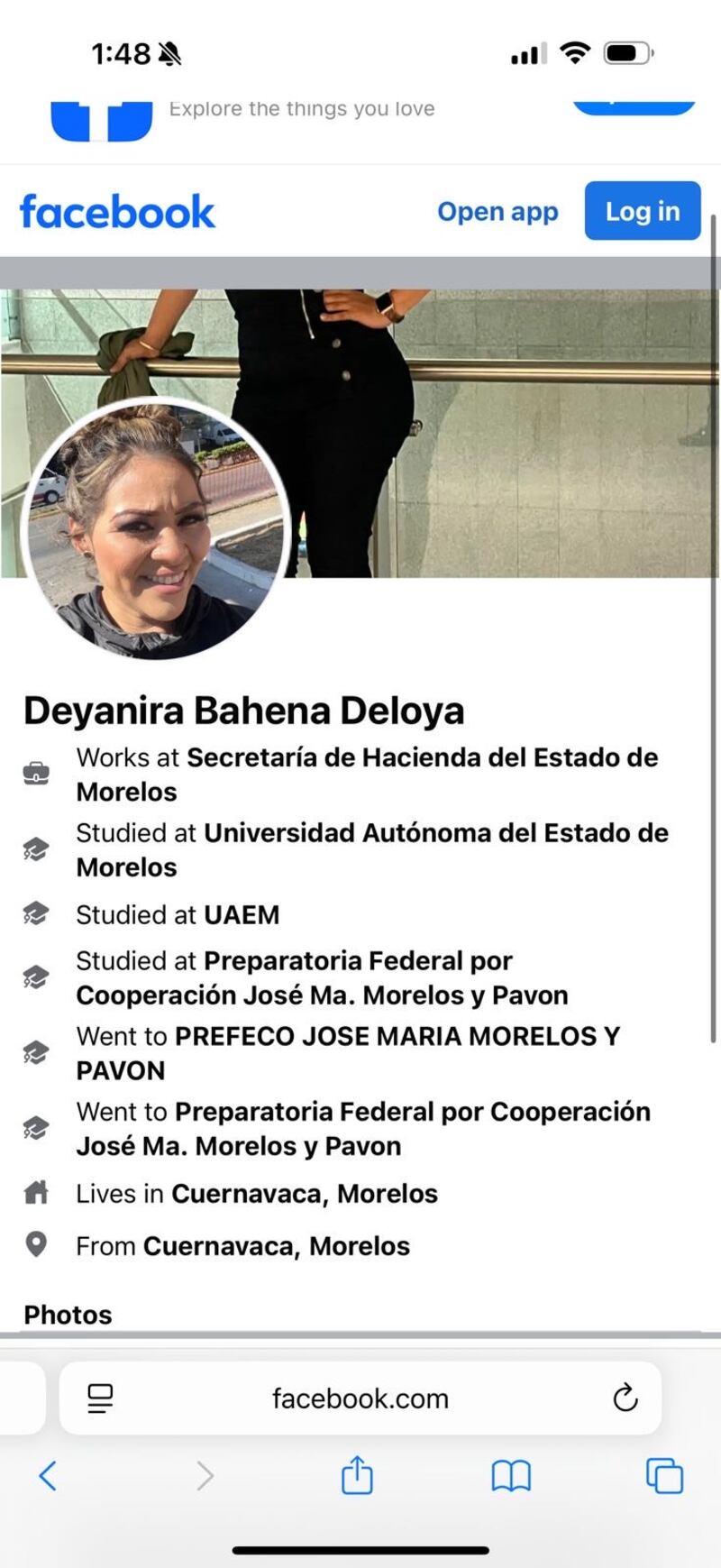This screenshot has height=1568, width=721.
Task: Tap the Log in button
Action: point(642,211)
